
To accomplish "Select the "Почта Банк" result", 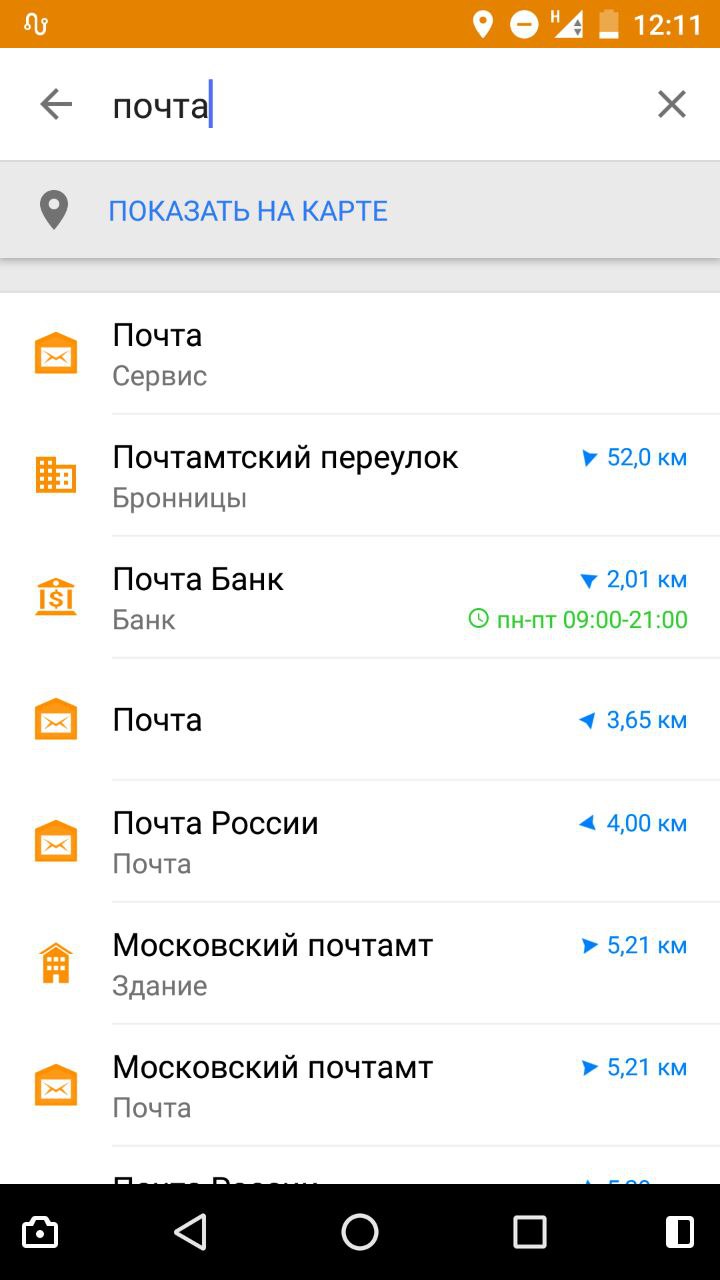I will [x=360, y=598].
